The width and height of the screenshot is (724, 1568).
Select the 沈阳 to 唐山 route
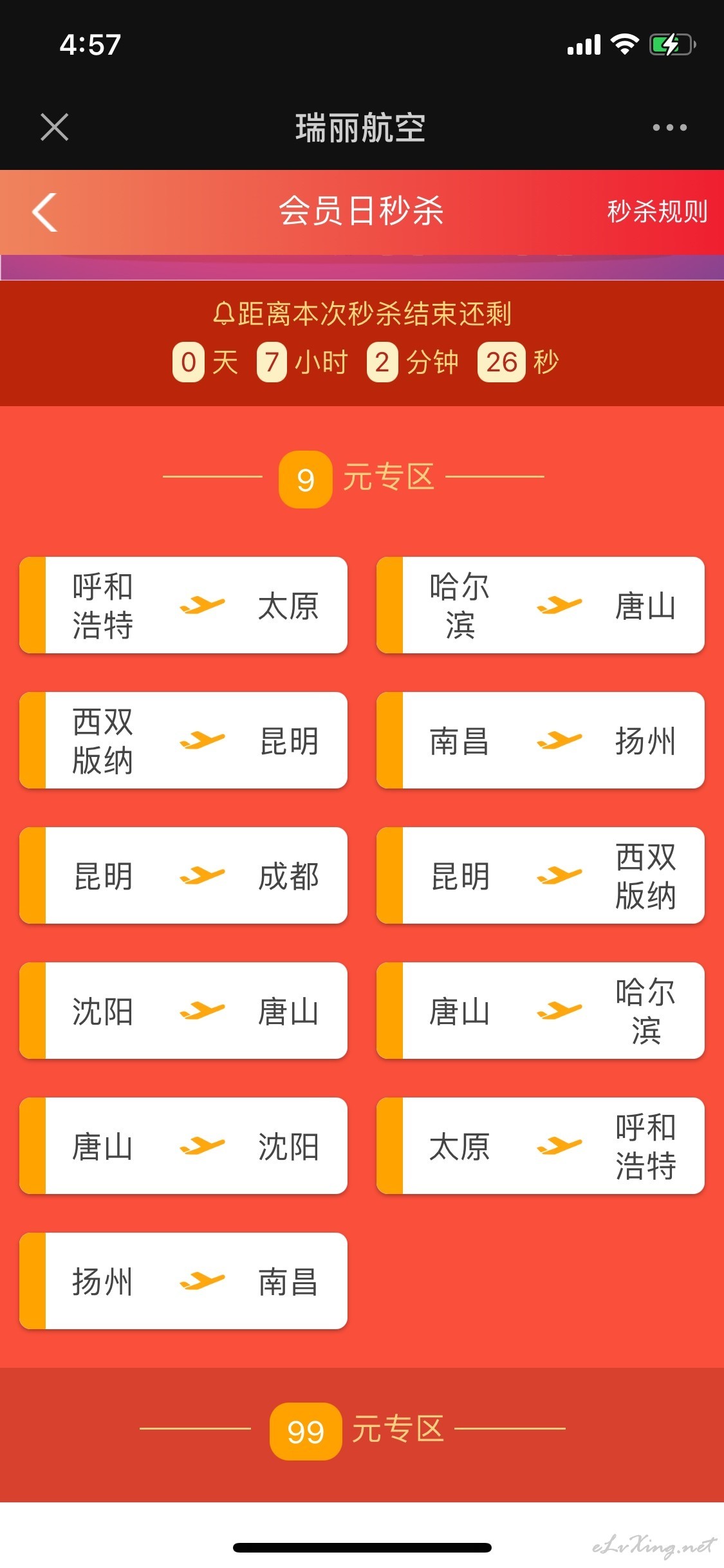(x=183, y=1011)
